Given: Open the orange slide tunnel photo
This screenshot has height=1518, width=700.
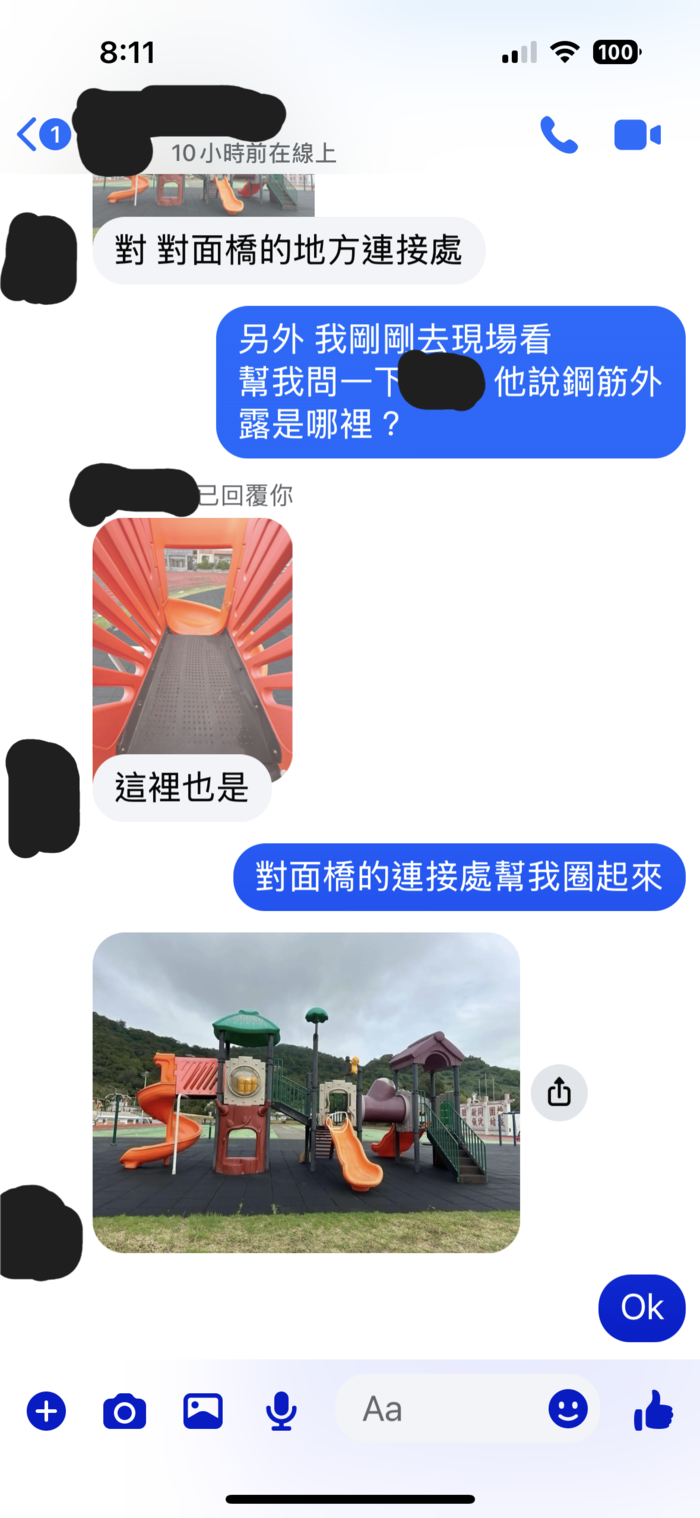Looking at the screenshot, I should pos(192,640).
